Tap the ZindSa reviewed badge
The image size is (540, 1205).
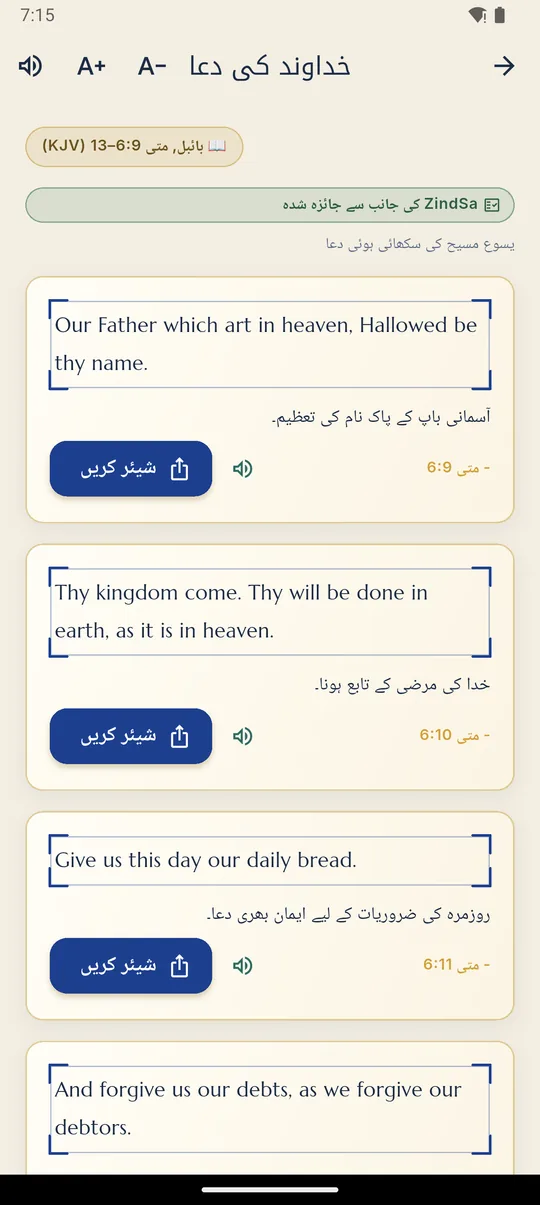[x=270, y=204]
